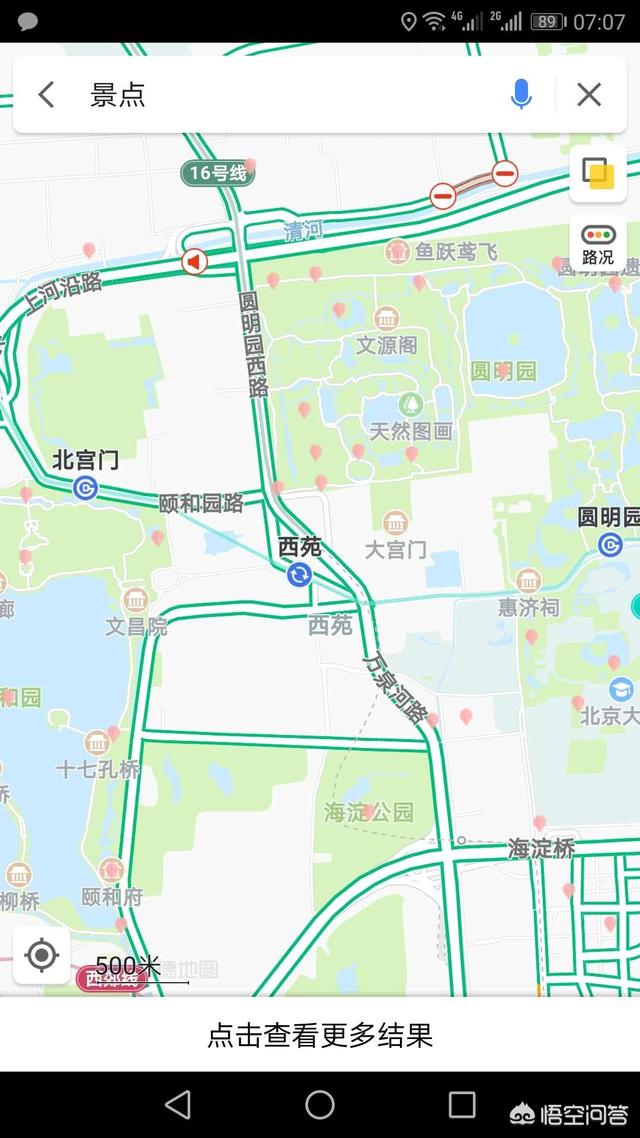Select the 文昌院 attraction marker
This screenshot has width=640, height=1138.
[x=136, y=599]
